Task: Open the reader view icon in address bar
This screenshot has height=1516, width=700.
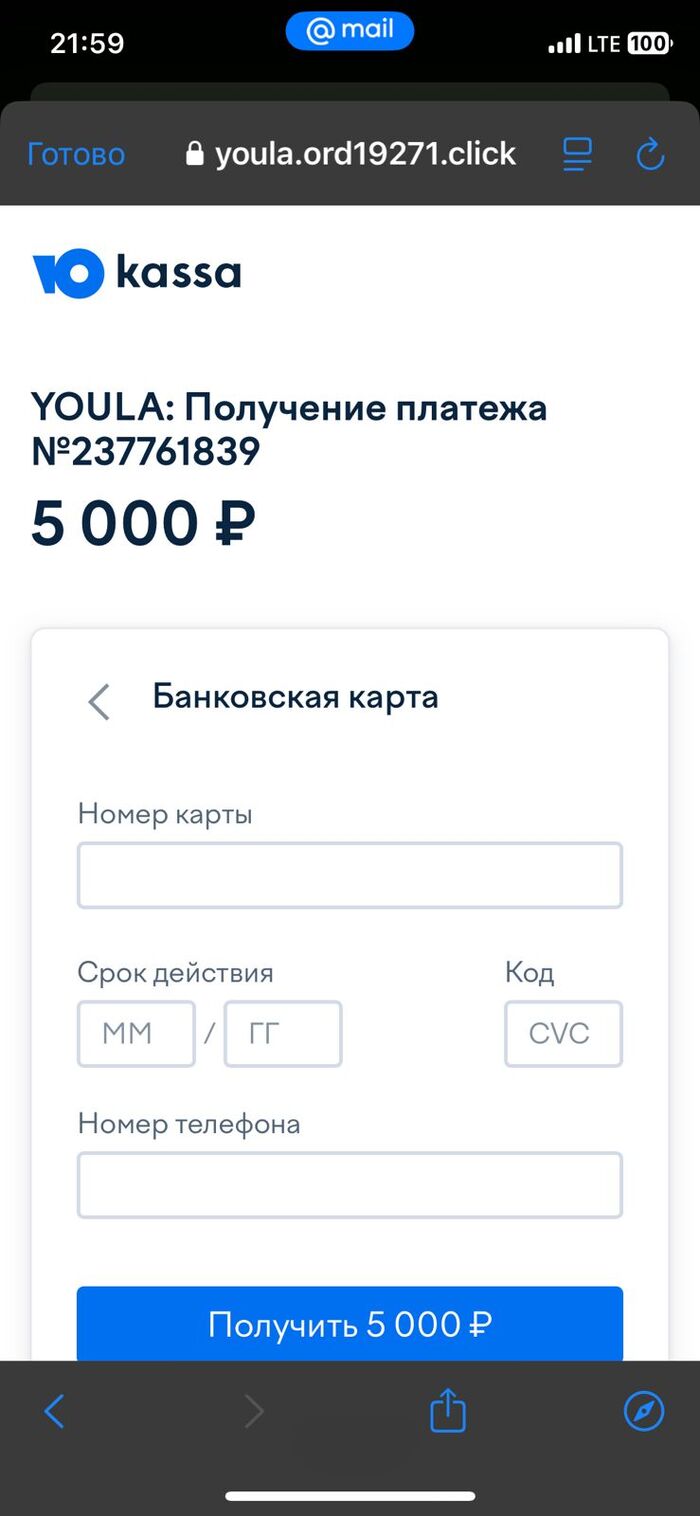Action: tap(577, 154)
